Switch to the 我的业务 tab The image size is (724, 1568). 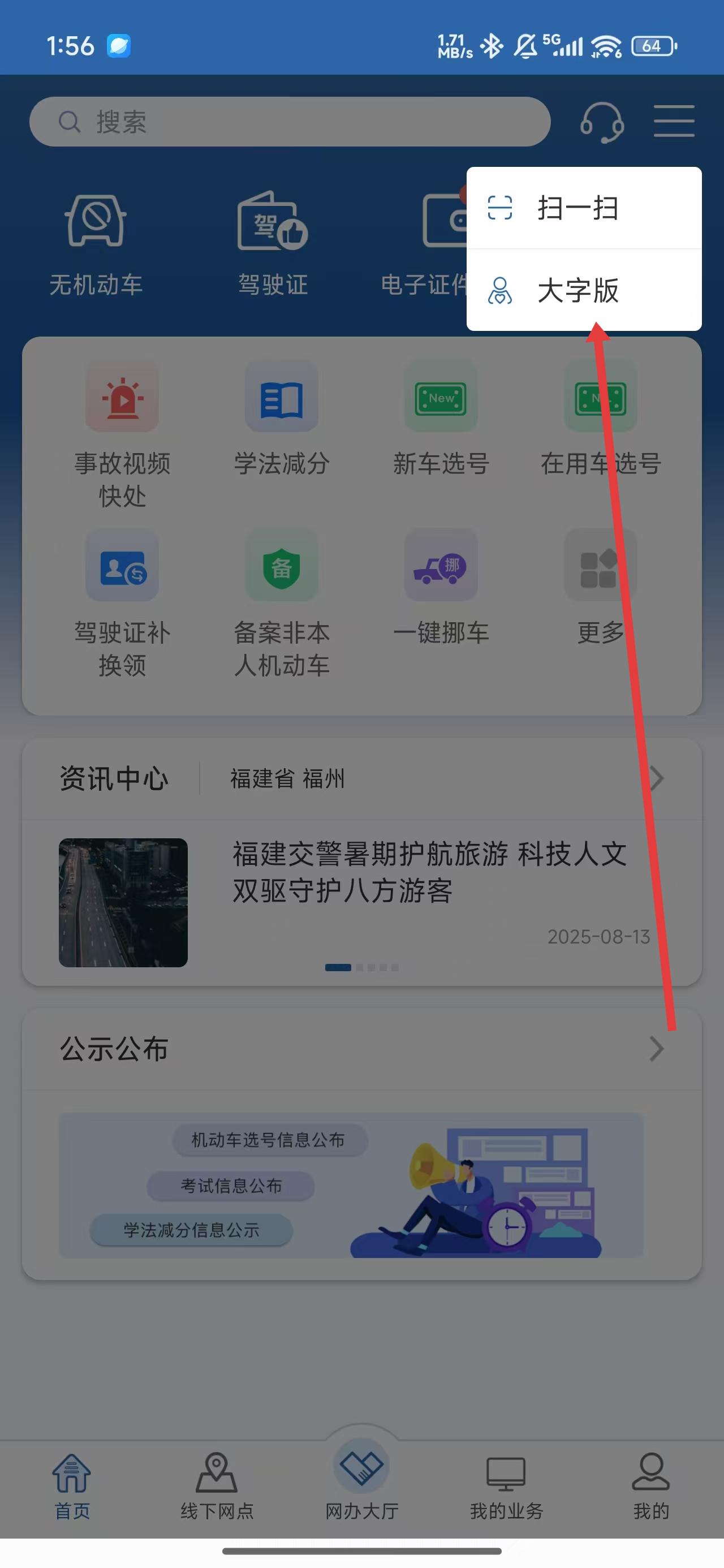506,1485
